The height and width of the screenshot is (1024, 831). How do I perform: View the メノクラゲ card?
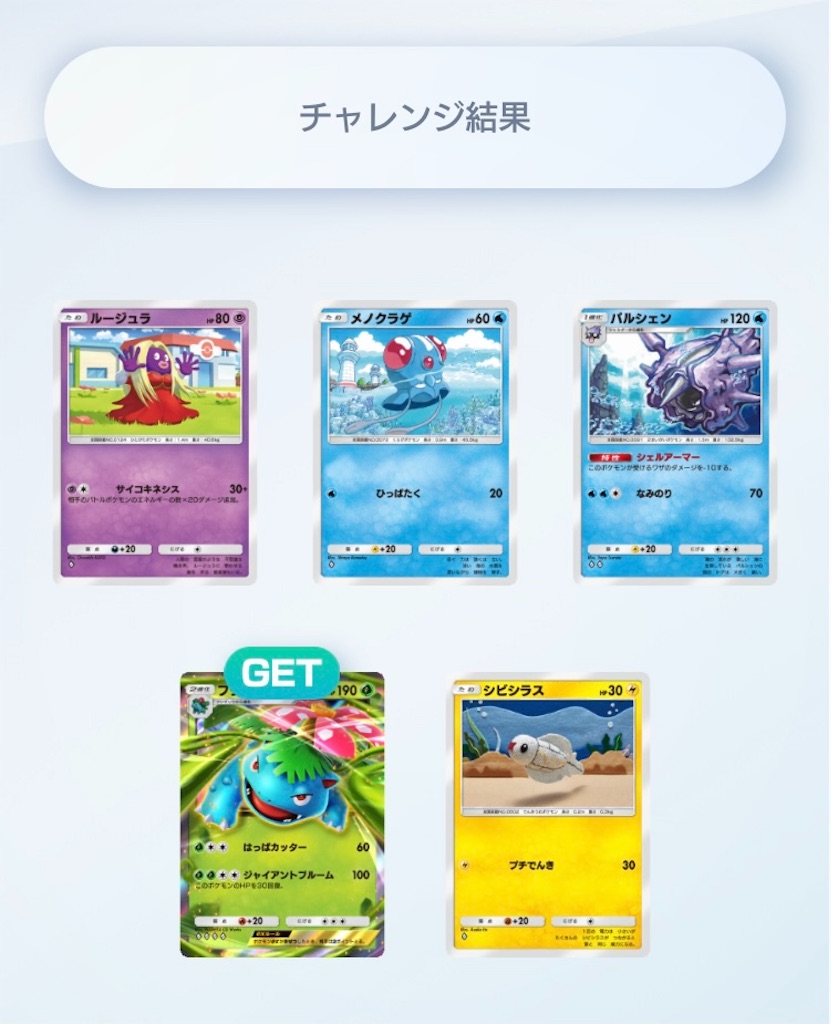coord(415,442)
